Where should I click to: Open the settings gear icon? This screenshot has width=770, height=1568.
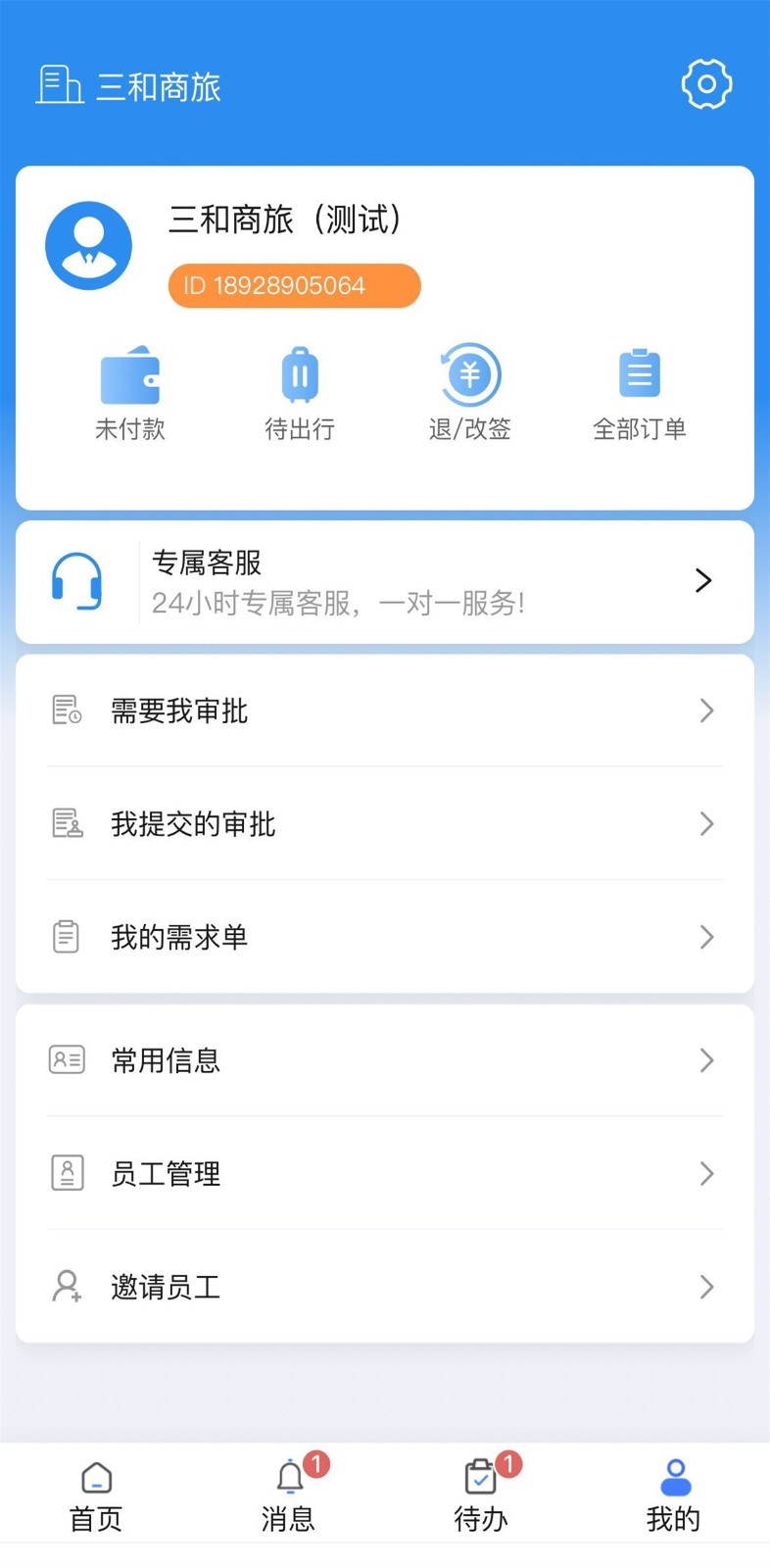pos(706,84)
